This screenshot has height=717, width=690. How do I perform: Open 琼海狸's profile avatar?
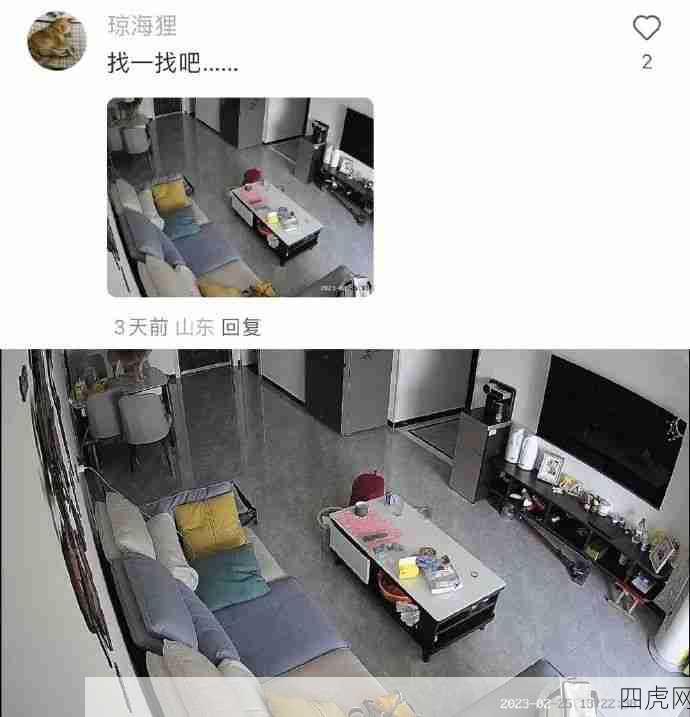pyautogui.click(x=56, y=41)
